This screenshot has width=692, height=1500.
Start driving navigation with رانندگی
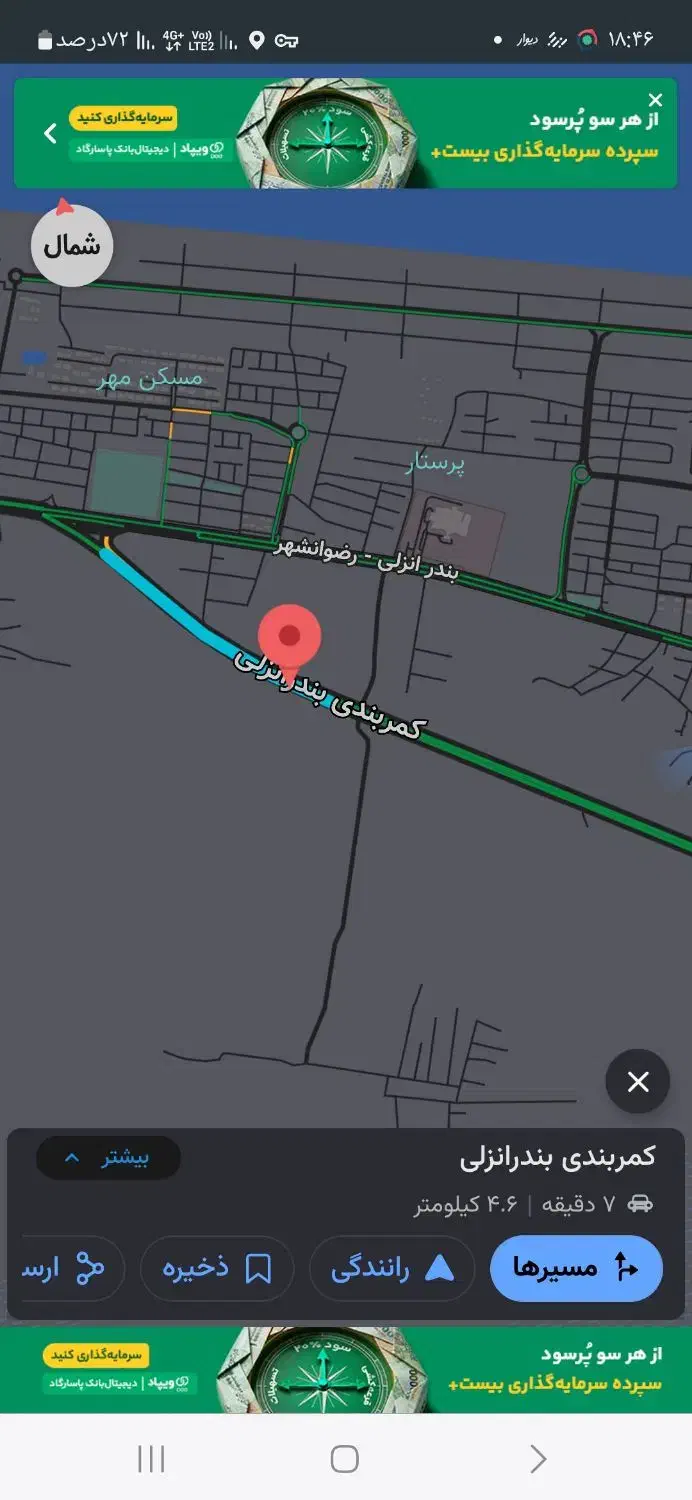pyautogui.click(x=392, y=1268)
